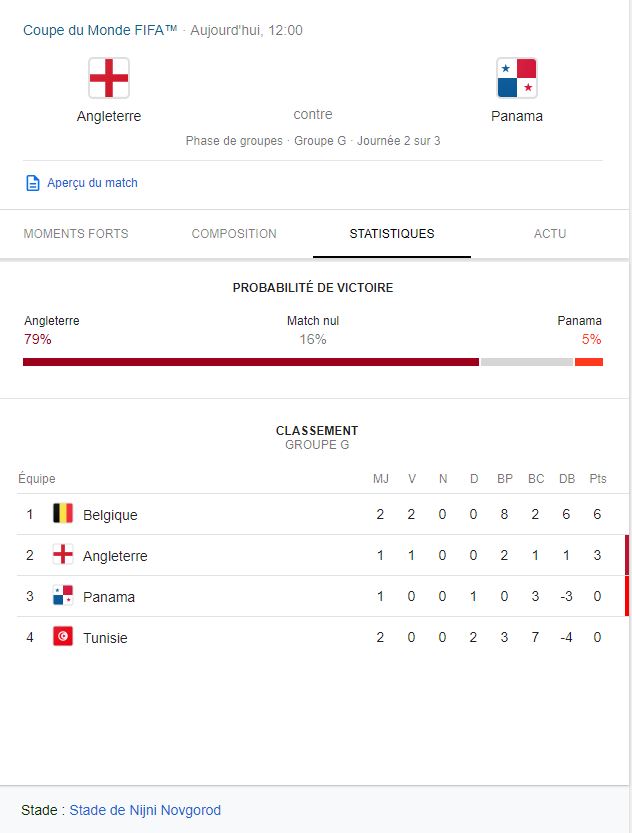Open Panama team at the top
632x833 pixels.
pyautogui.click(x=517, y=90)
